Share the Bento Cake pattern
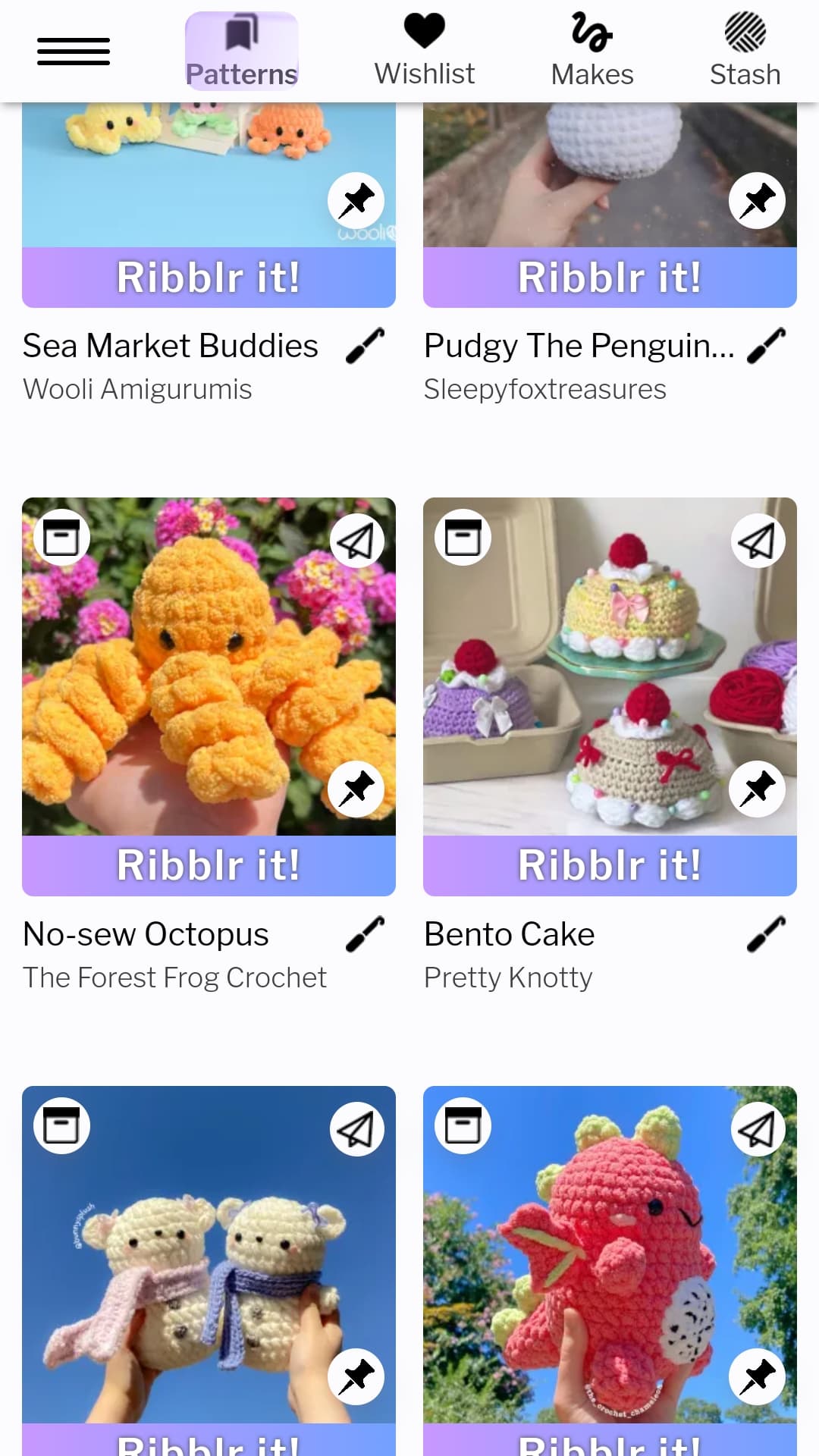Image resolution: width=819 pixels, height=1456 pixels. [758, 541]
